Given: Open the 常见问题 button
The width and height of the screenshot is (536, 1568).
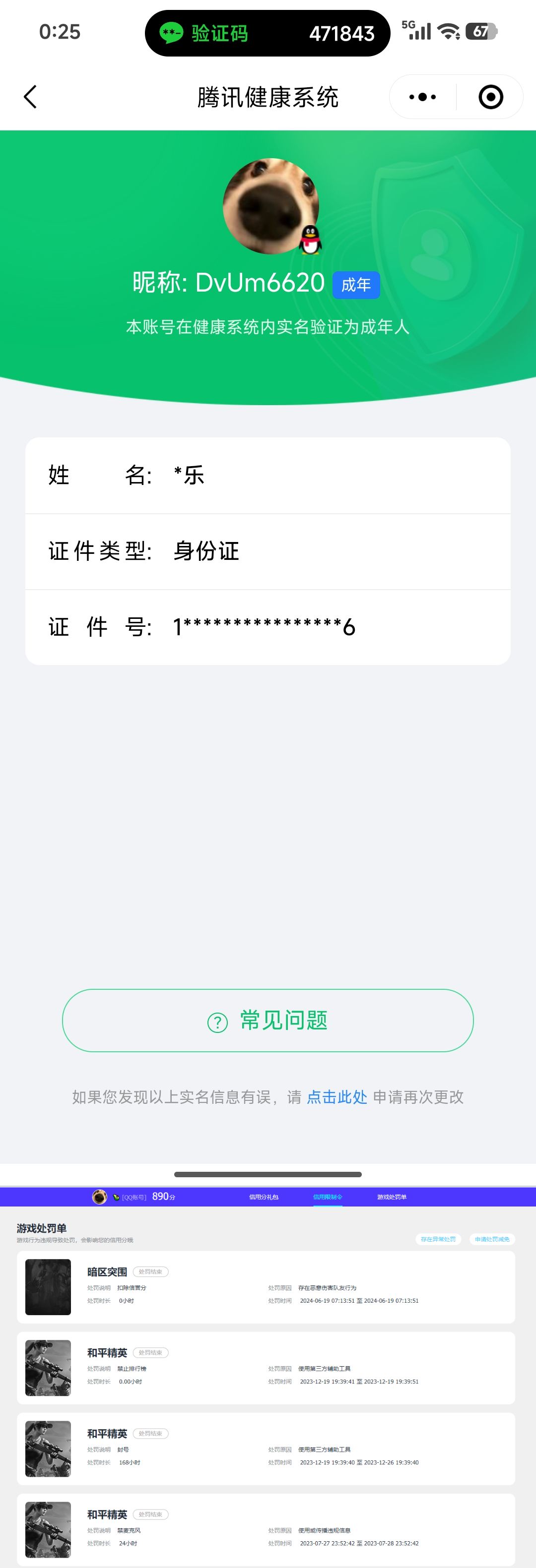Looking at the screenshot, I should coord(268,1020).
